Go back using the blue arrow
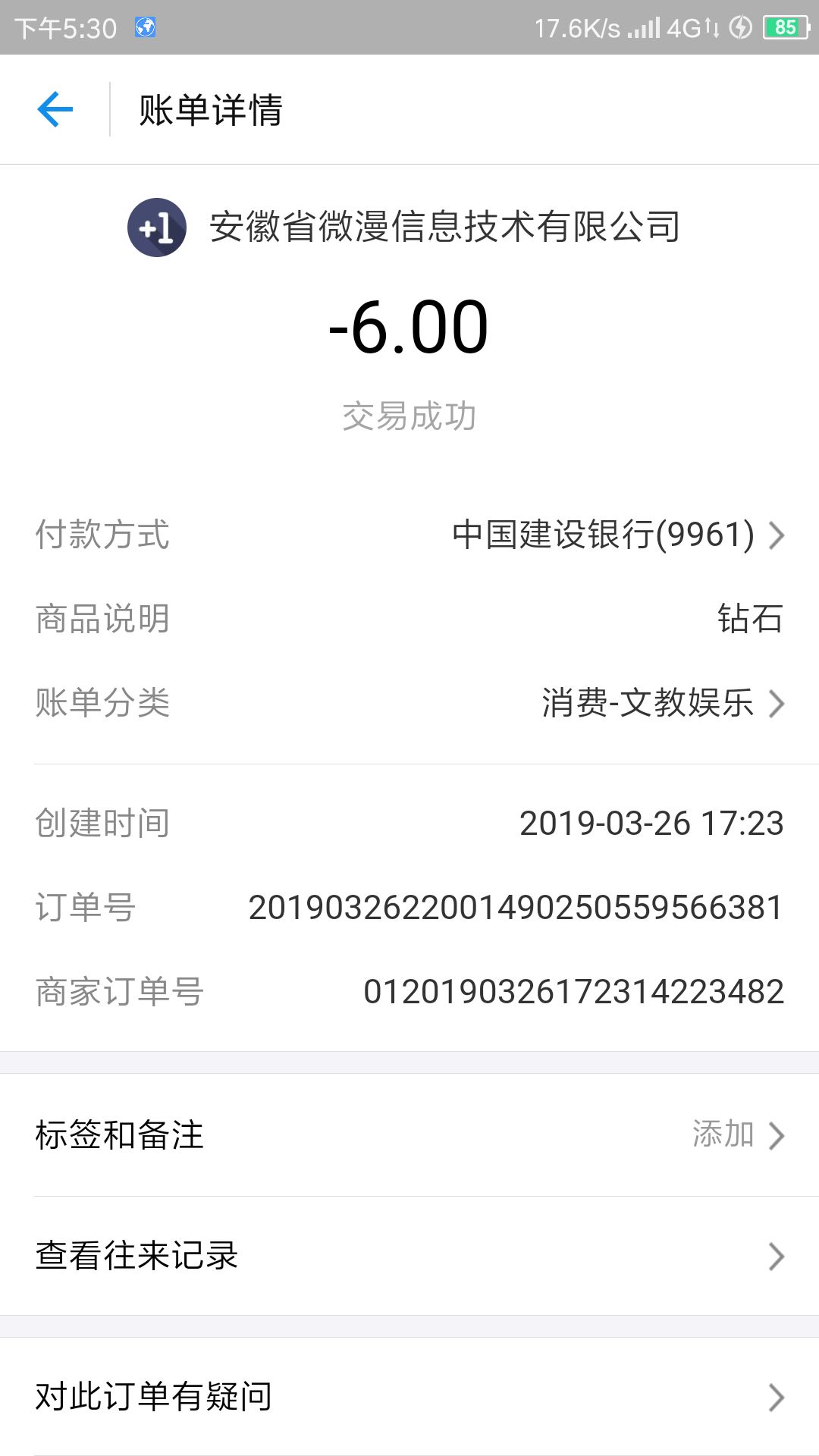This screenshot has width=819, height=1456. click(x=55, y=109)
